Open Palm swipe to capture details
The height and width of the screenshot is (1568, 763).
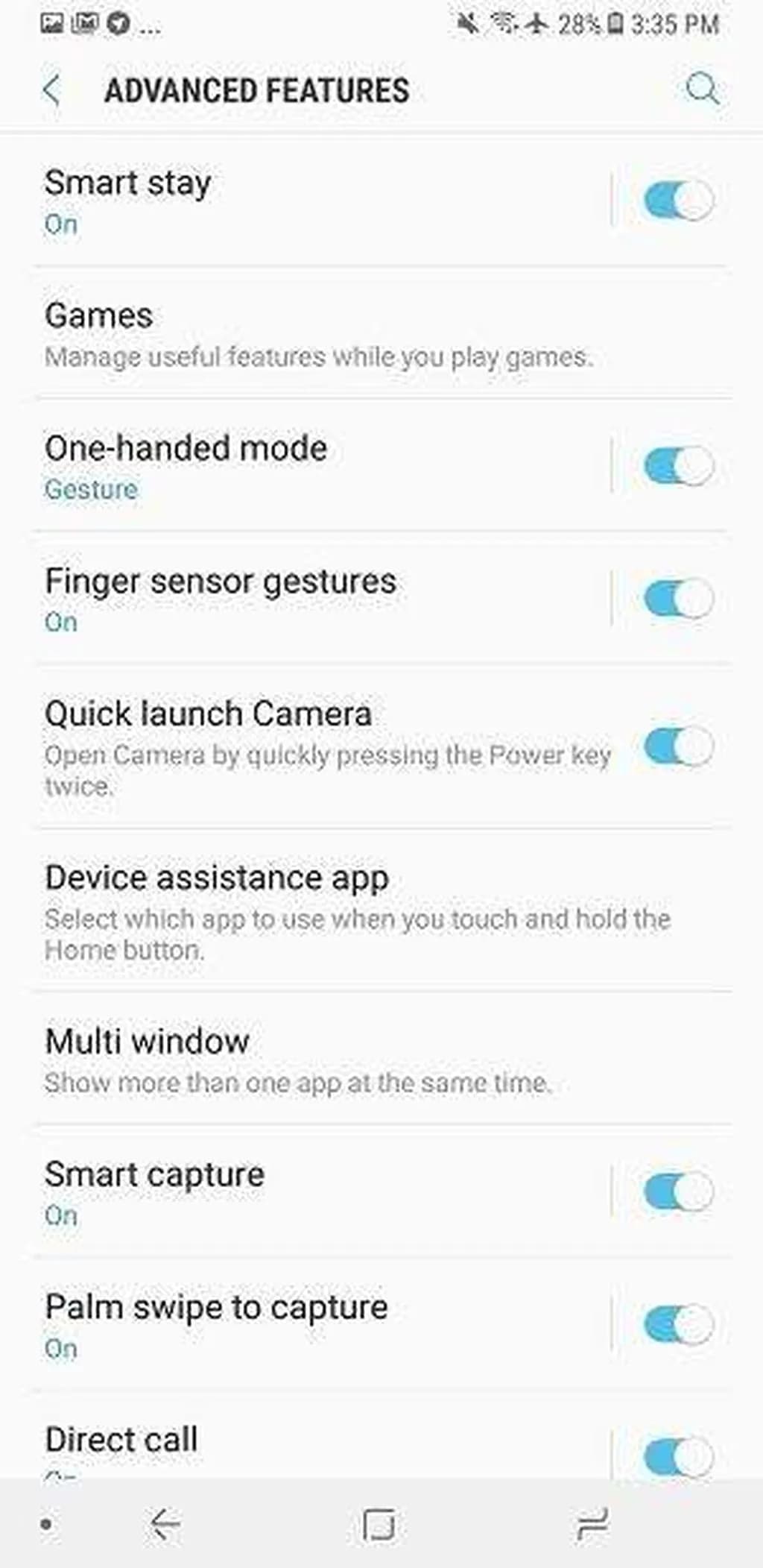(298, 1325)
